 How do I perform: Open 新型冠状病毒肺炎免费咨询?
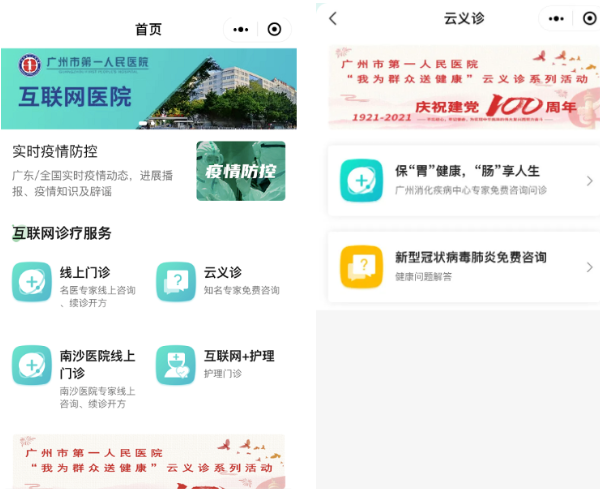pos(460,266)
